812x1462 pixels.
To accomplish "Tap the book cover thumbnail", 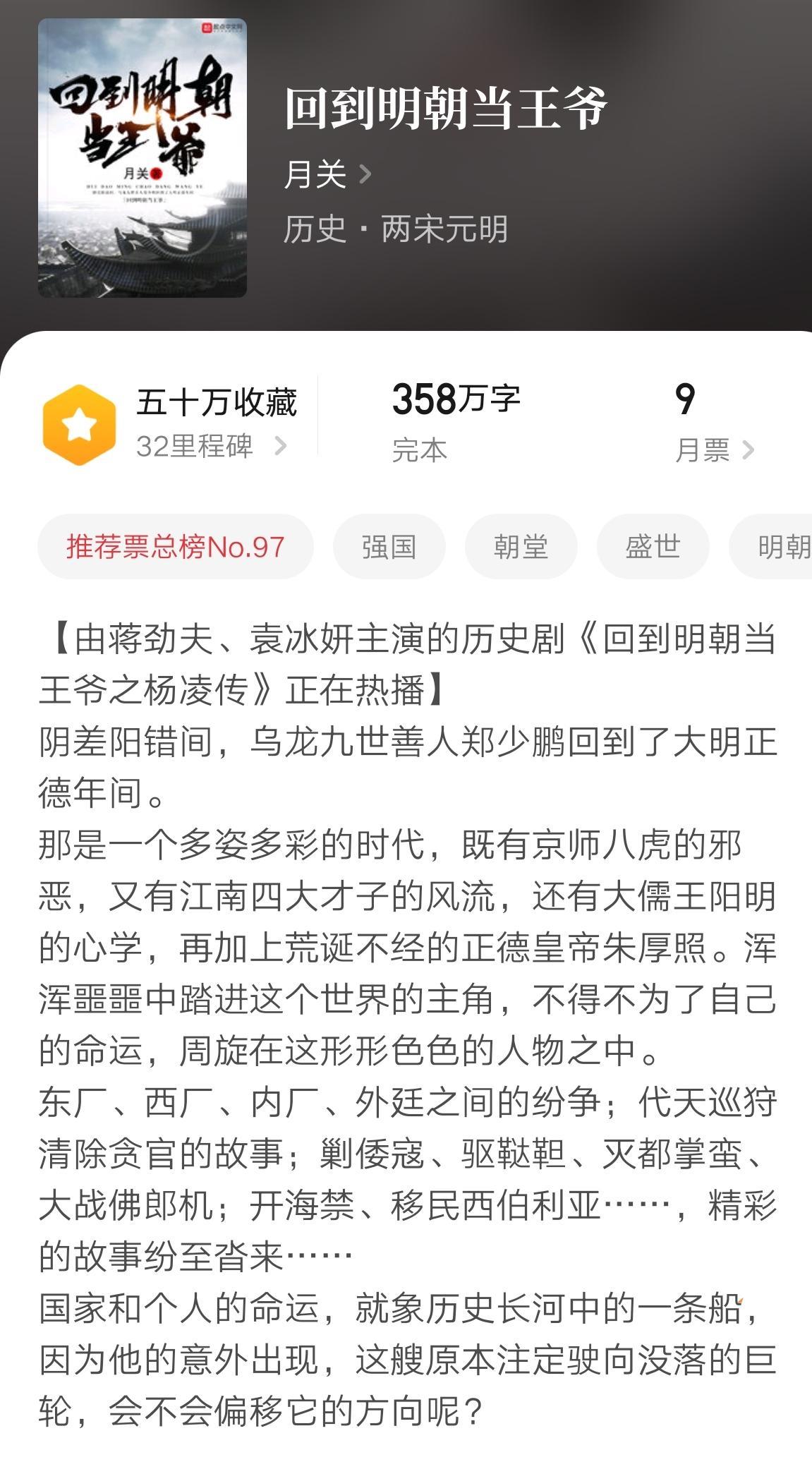I will point(143,158).
